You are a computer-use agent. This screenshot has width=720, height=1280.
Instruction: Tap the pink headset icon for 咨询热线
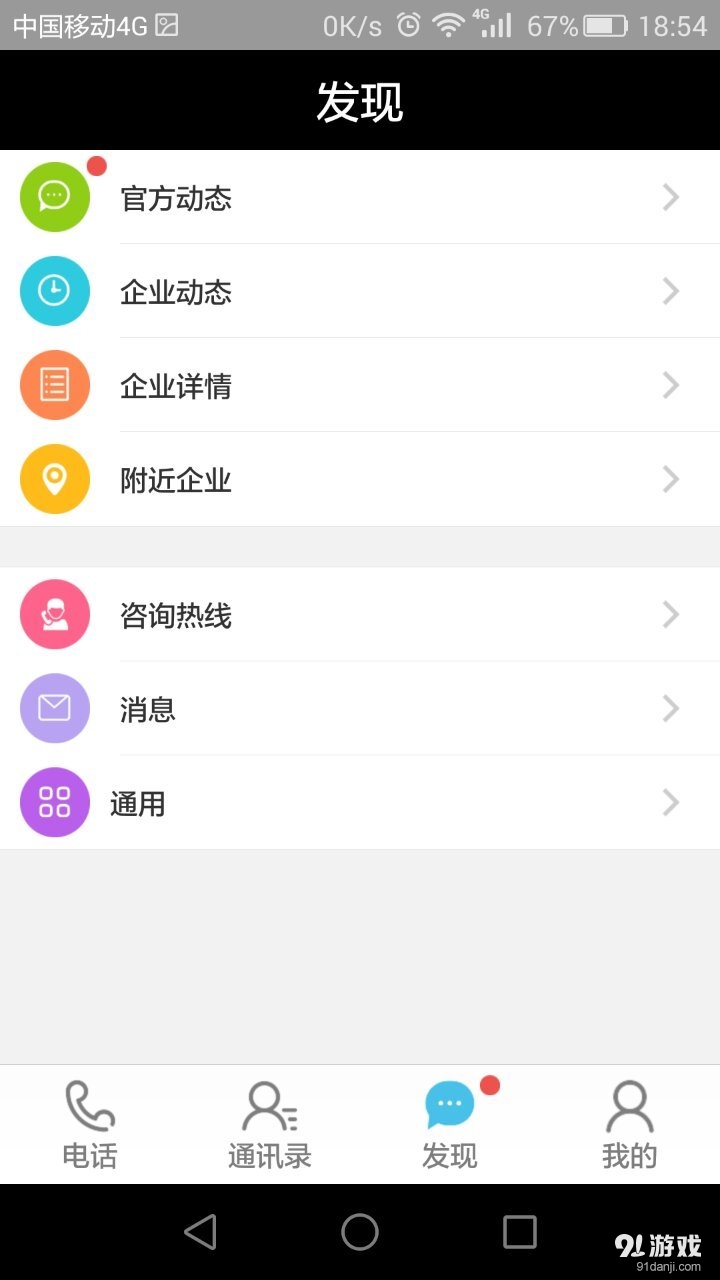[x=55, y=614]
